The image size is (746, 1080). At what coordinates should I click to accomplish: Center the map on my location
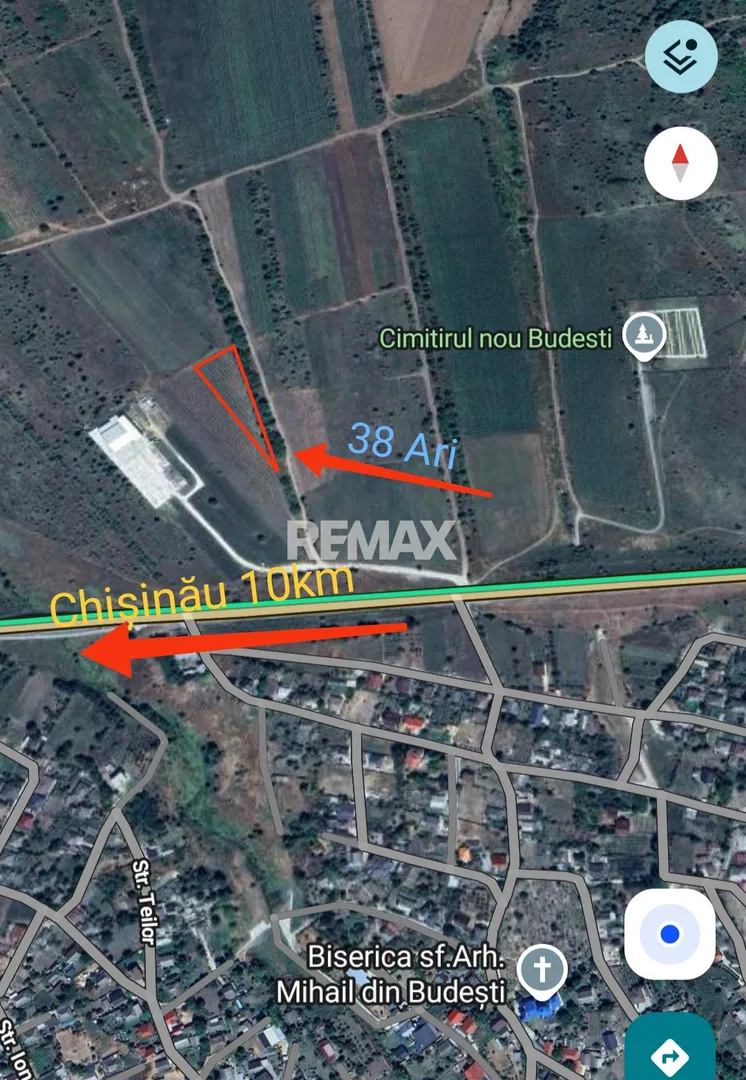tap(669, 934)
